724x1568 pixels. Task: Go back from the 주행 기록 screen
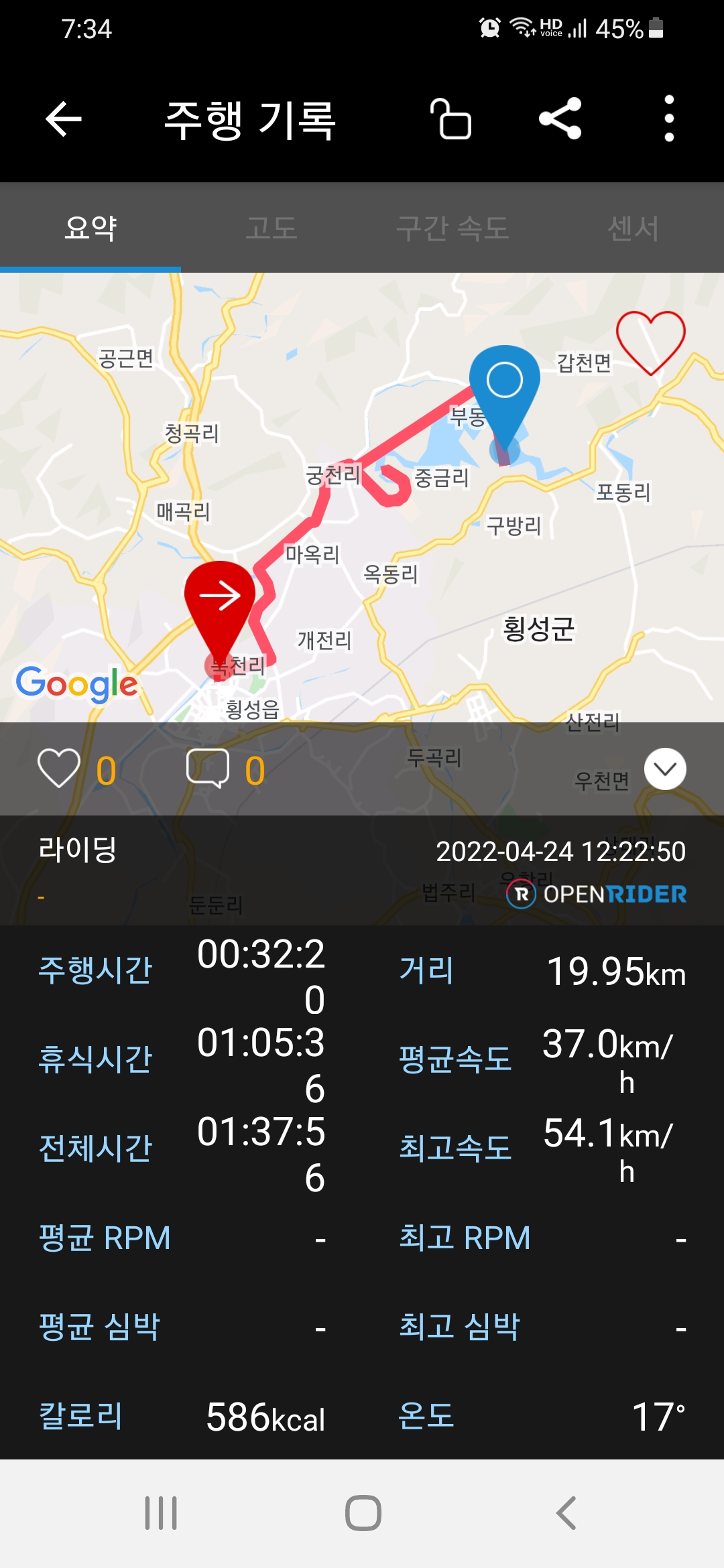click(63, 119)
